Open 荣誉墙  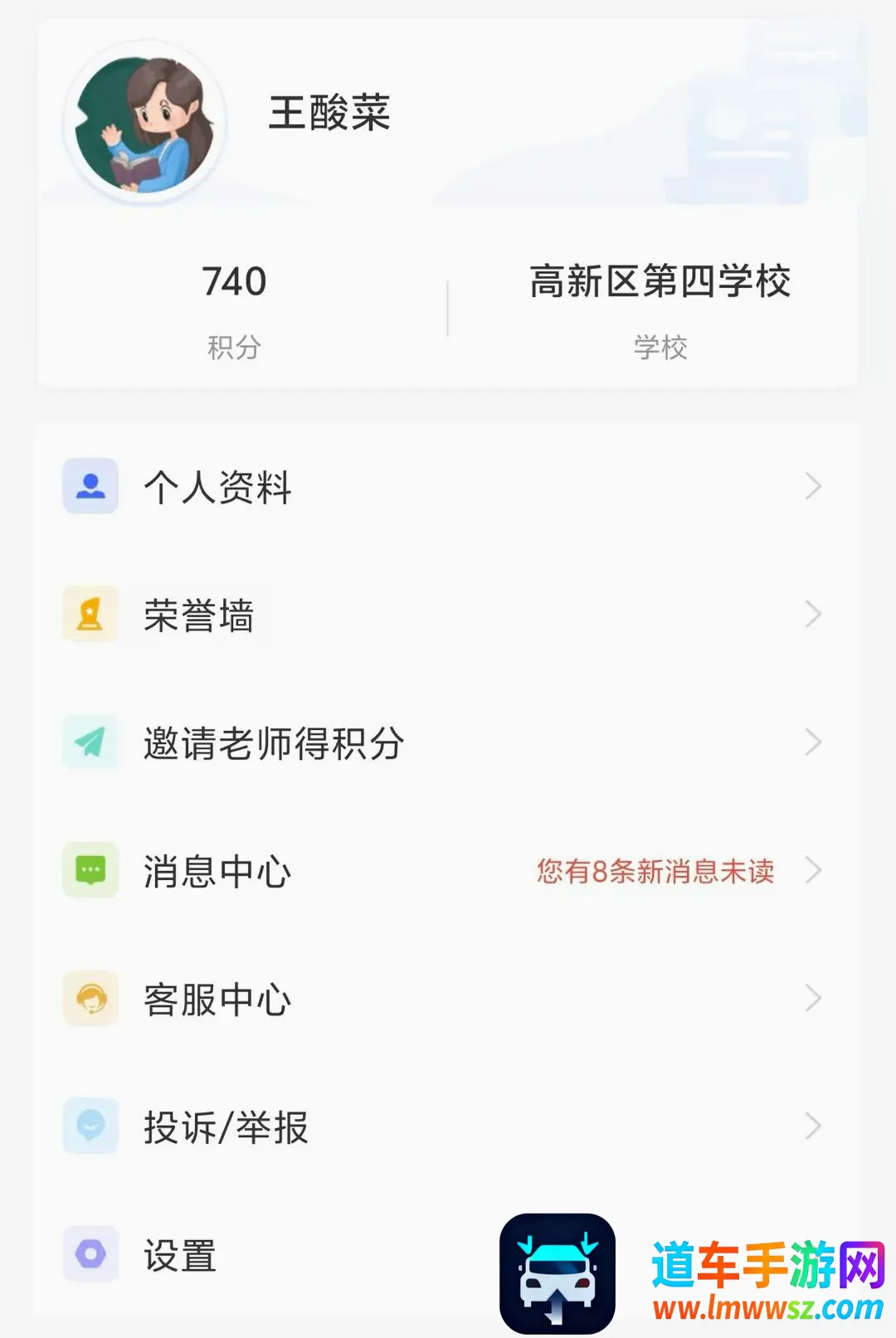coord(446,615)
